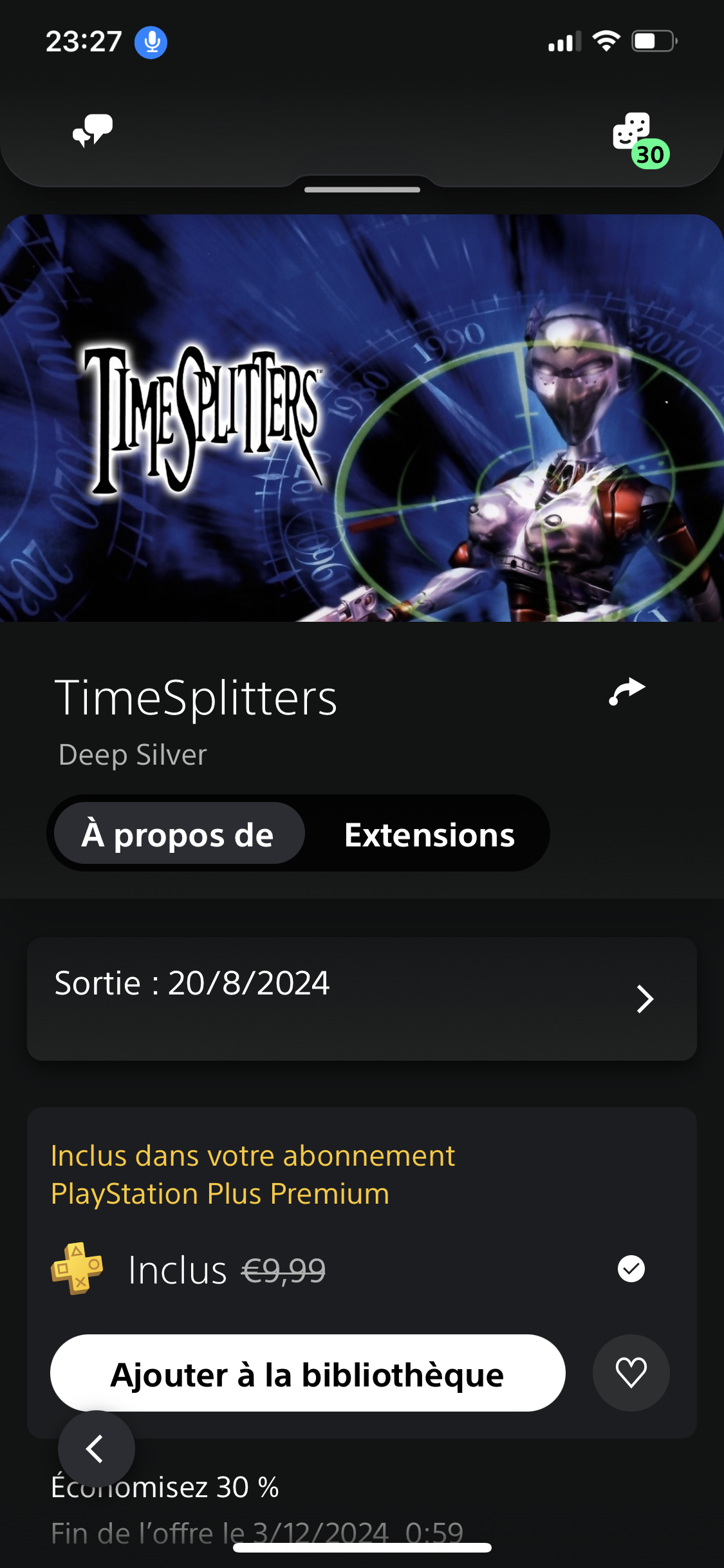Add TimeSplitters to the wishlist heart
The height and width of the screenshot is (1568, 724).
[631, 1373]
